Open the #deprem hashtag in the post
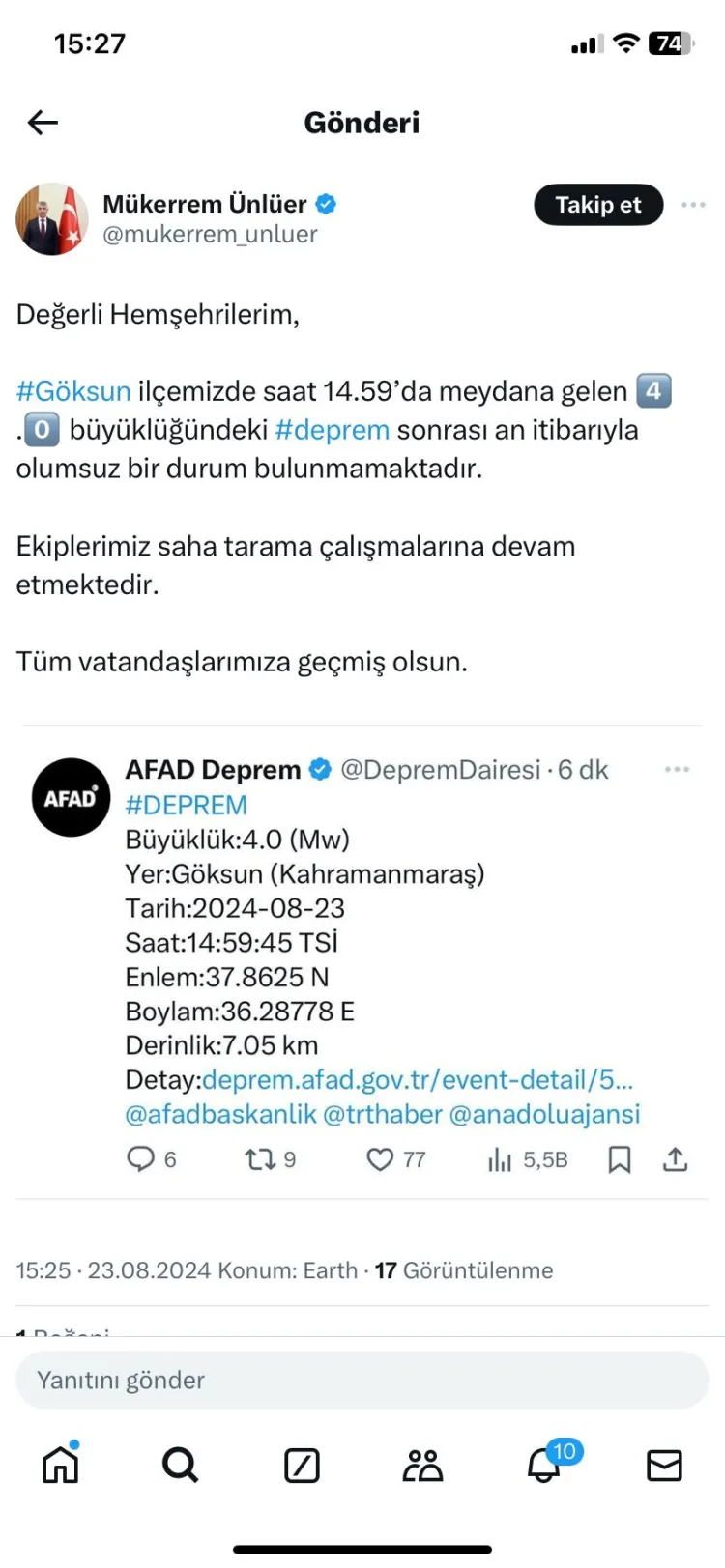 [333, 430]
